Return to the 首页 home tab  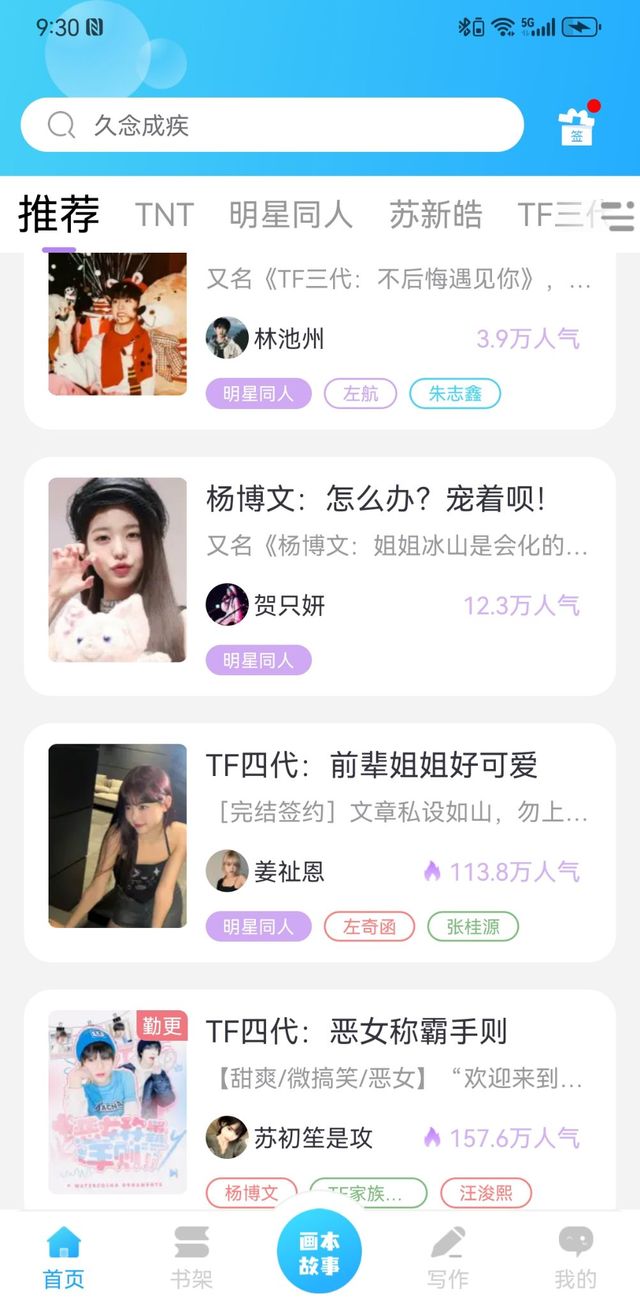[63, 1257]
